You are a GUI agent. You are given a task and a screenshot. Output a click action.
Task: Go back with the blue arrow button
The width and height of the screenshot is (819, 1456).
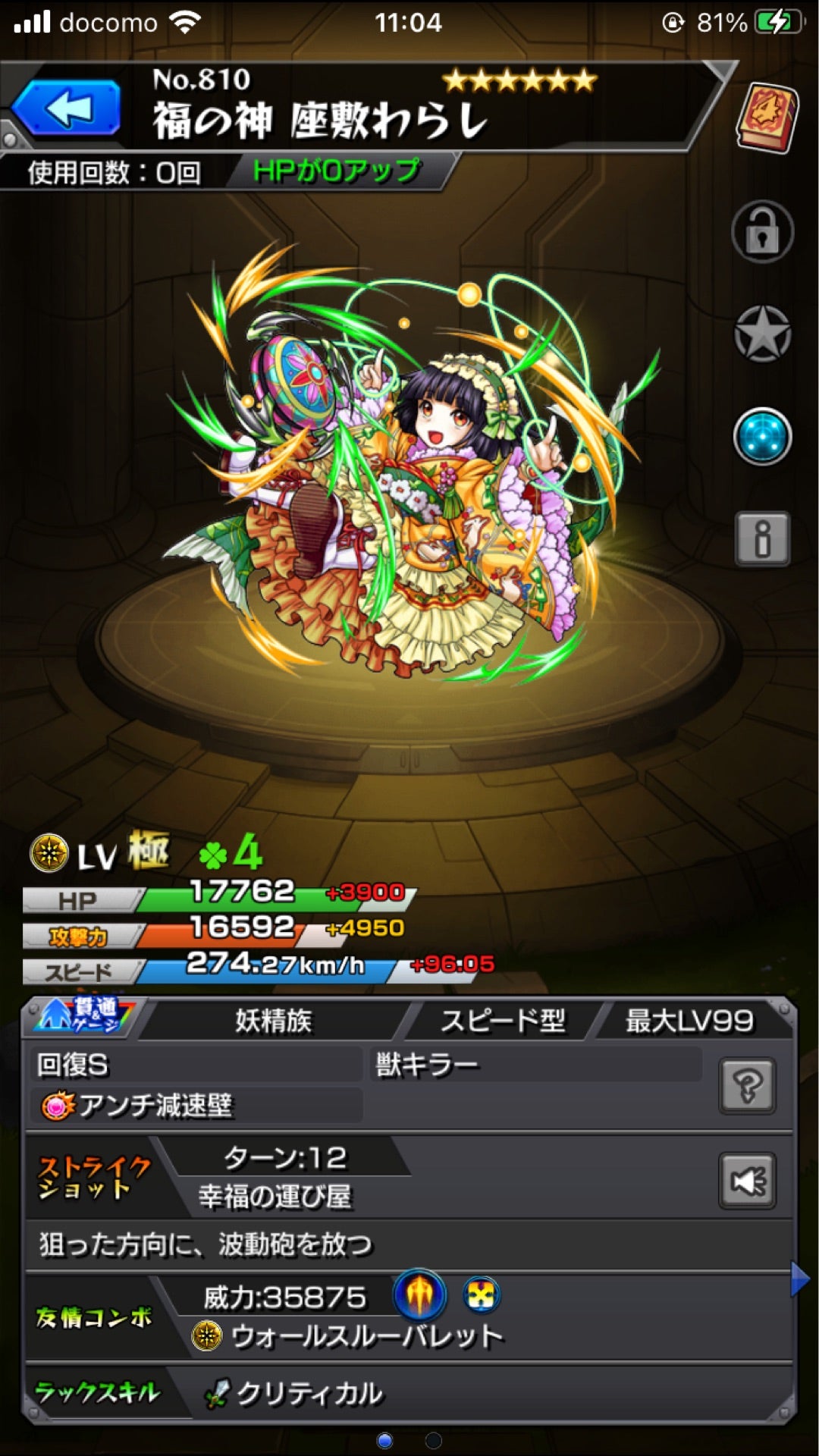point(67,108)
